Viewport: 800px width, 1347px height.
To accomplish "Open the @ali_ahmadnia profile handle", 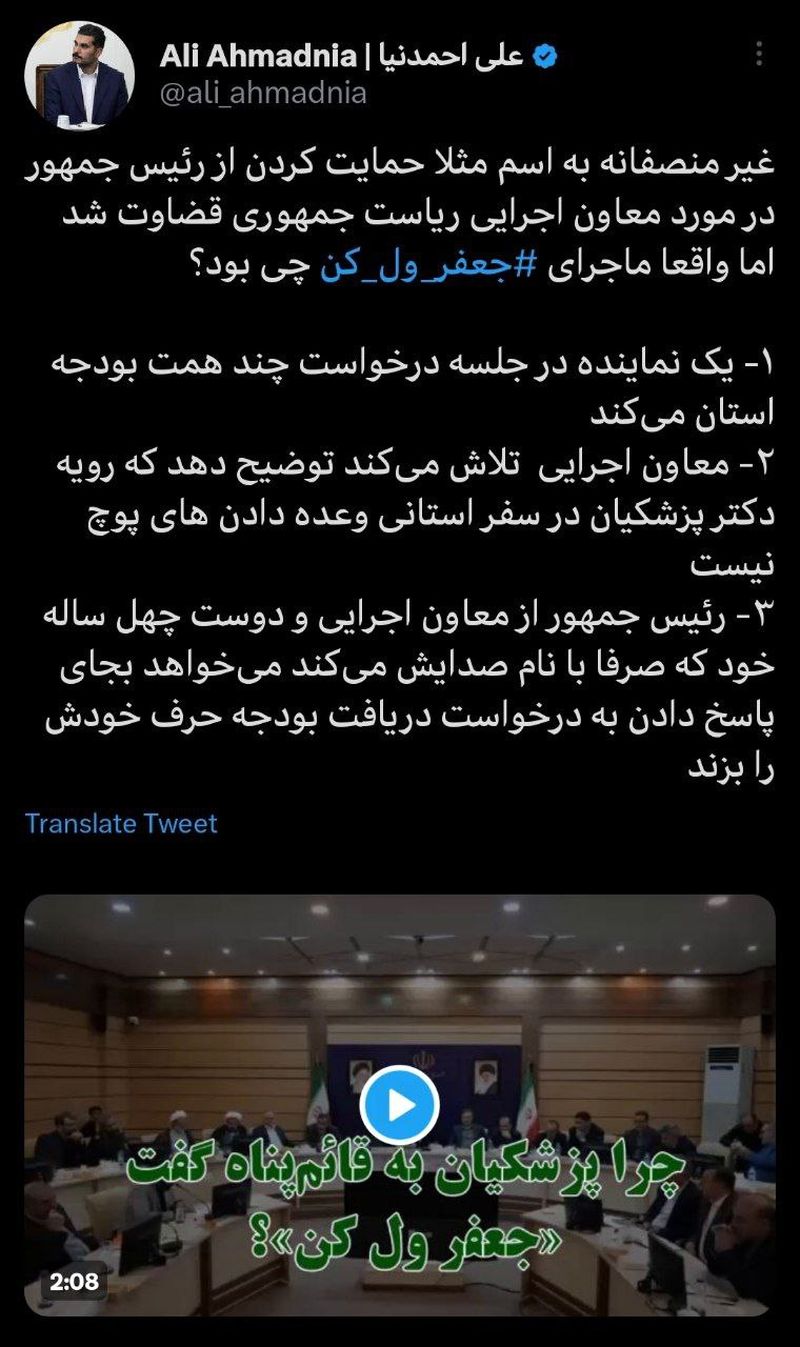I will (x=263, y=93).
